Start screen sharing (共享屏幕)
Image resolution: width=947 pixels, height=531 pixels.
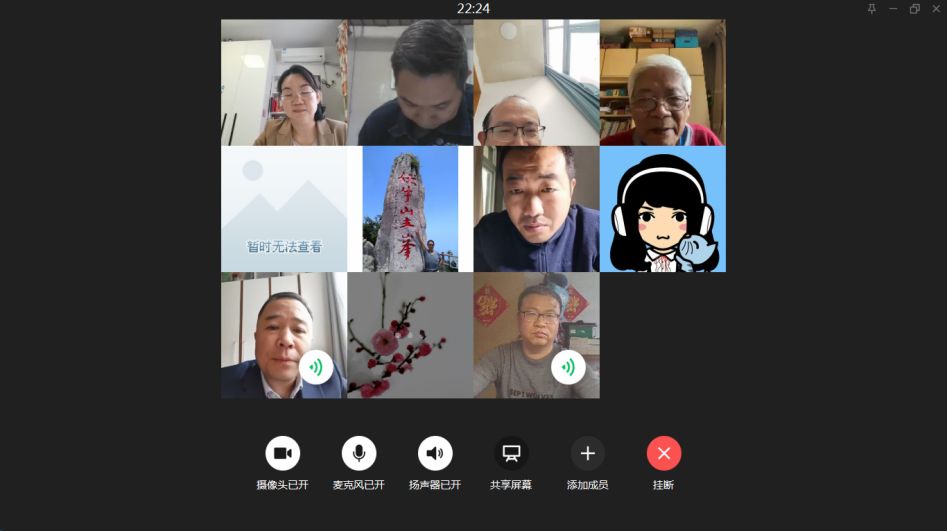511,454
